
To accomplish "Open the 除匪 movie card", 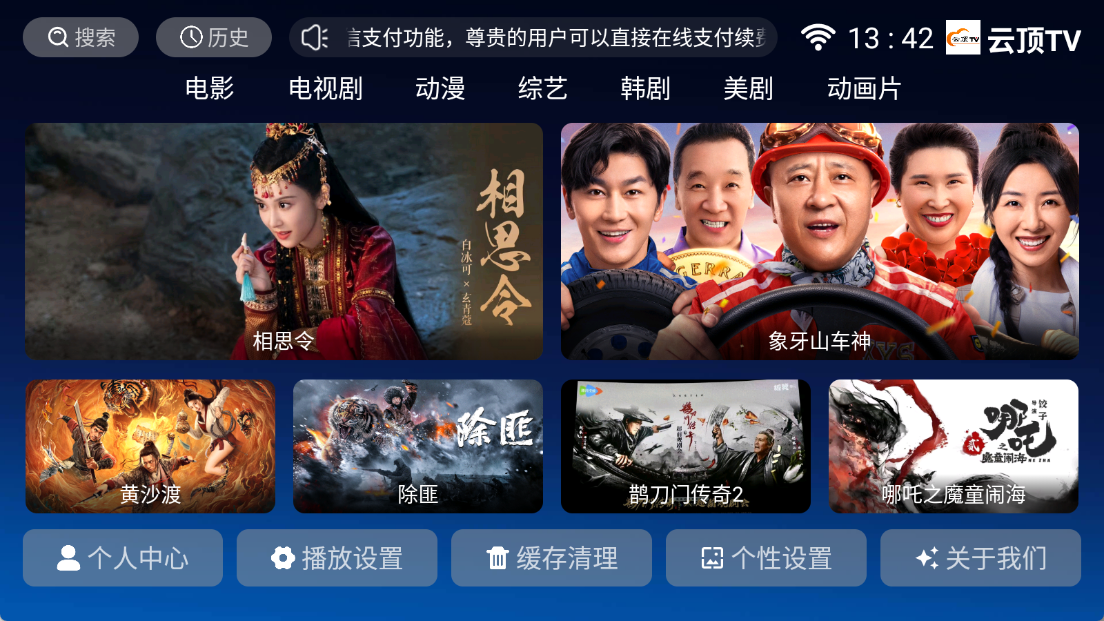I will 418,446.
